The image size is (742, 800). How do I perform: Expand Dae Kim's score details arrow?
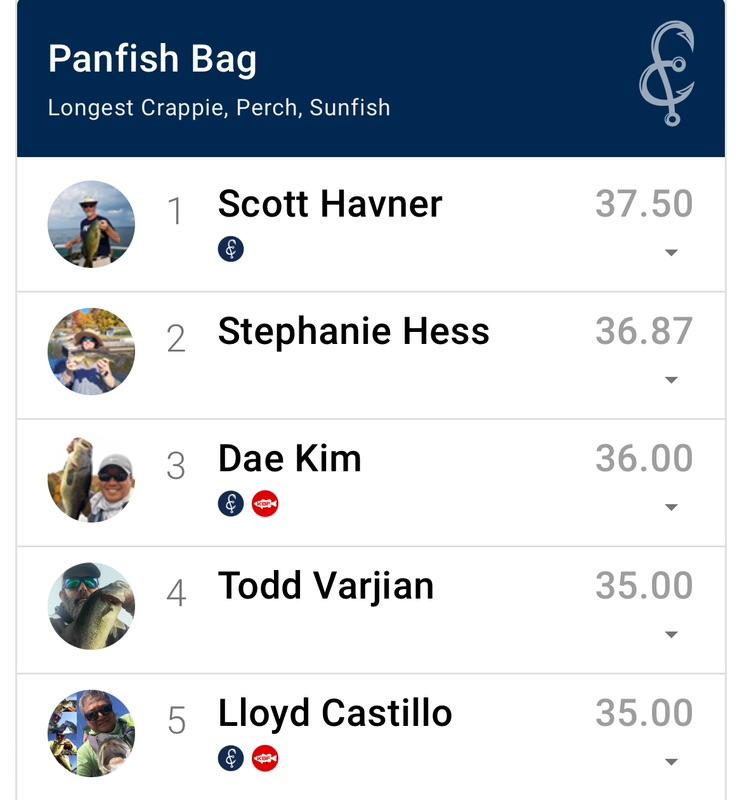[x=671, y=507]
